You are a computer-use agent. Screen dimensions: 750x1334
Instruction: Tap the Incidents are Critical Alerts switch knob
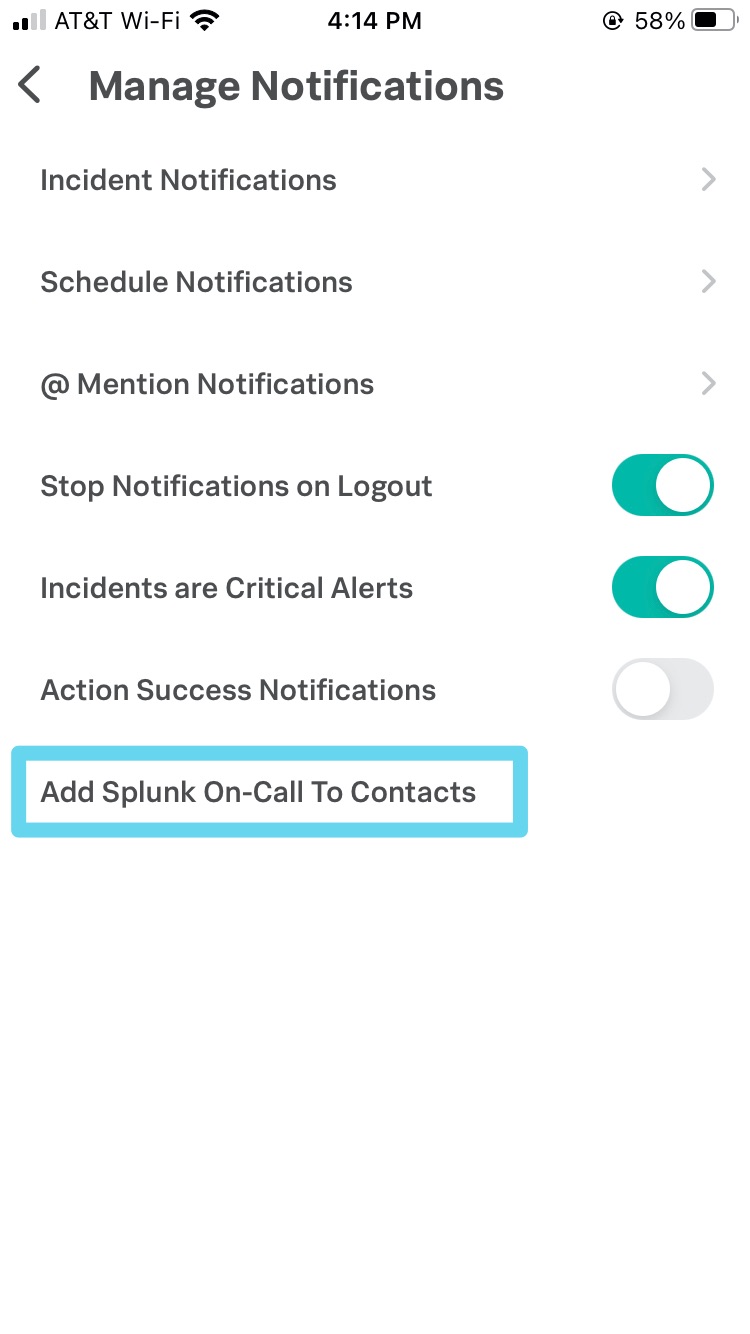[685, 587]
